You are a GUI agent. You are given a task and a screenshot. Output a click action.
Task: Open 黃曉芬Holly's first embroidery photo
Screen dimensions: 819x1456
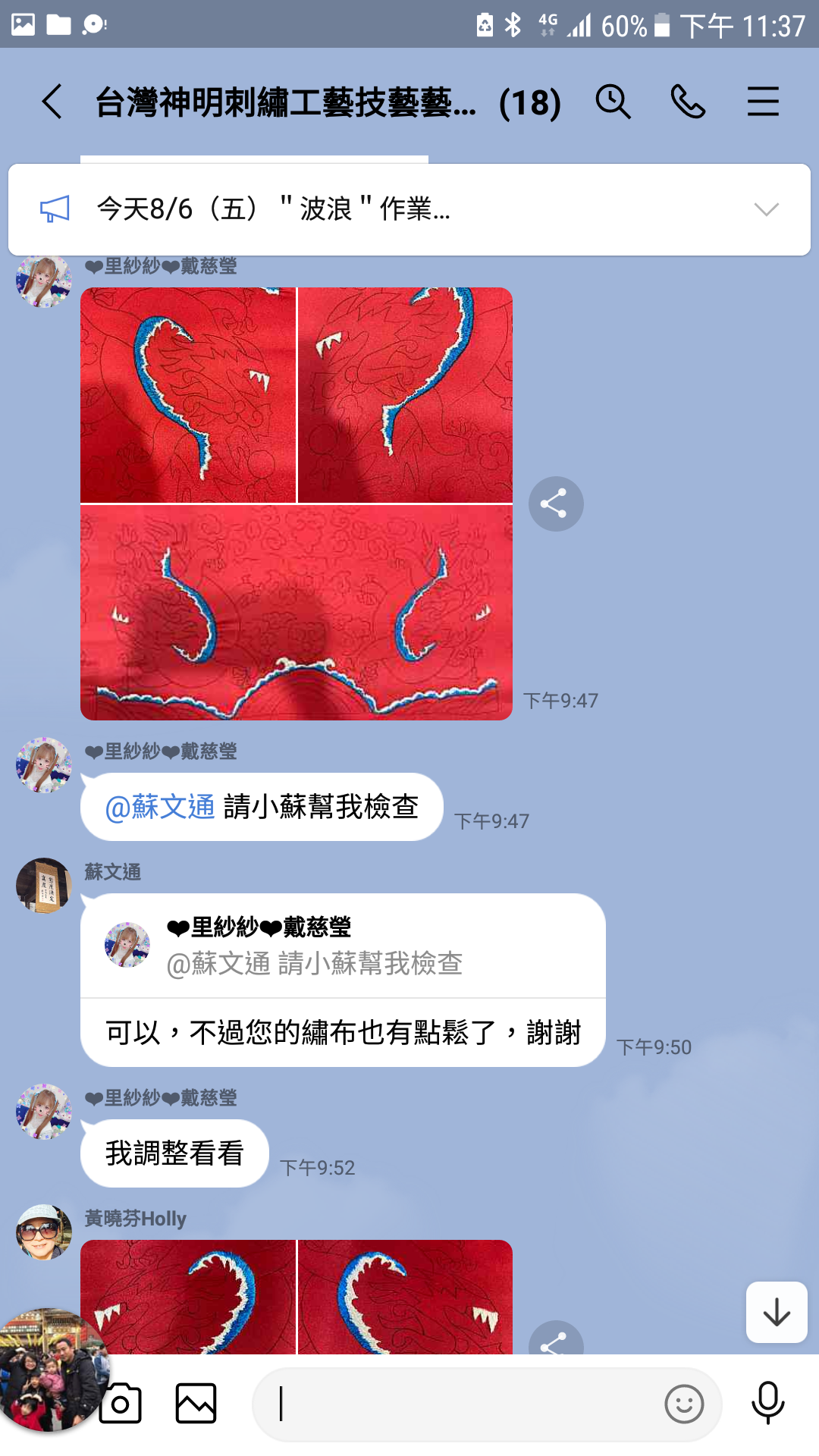[188, 1297]
